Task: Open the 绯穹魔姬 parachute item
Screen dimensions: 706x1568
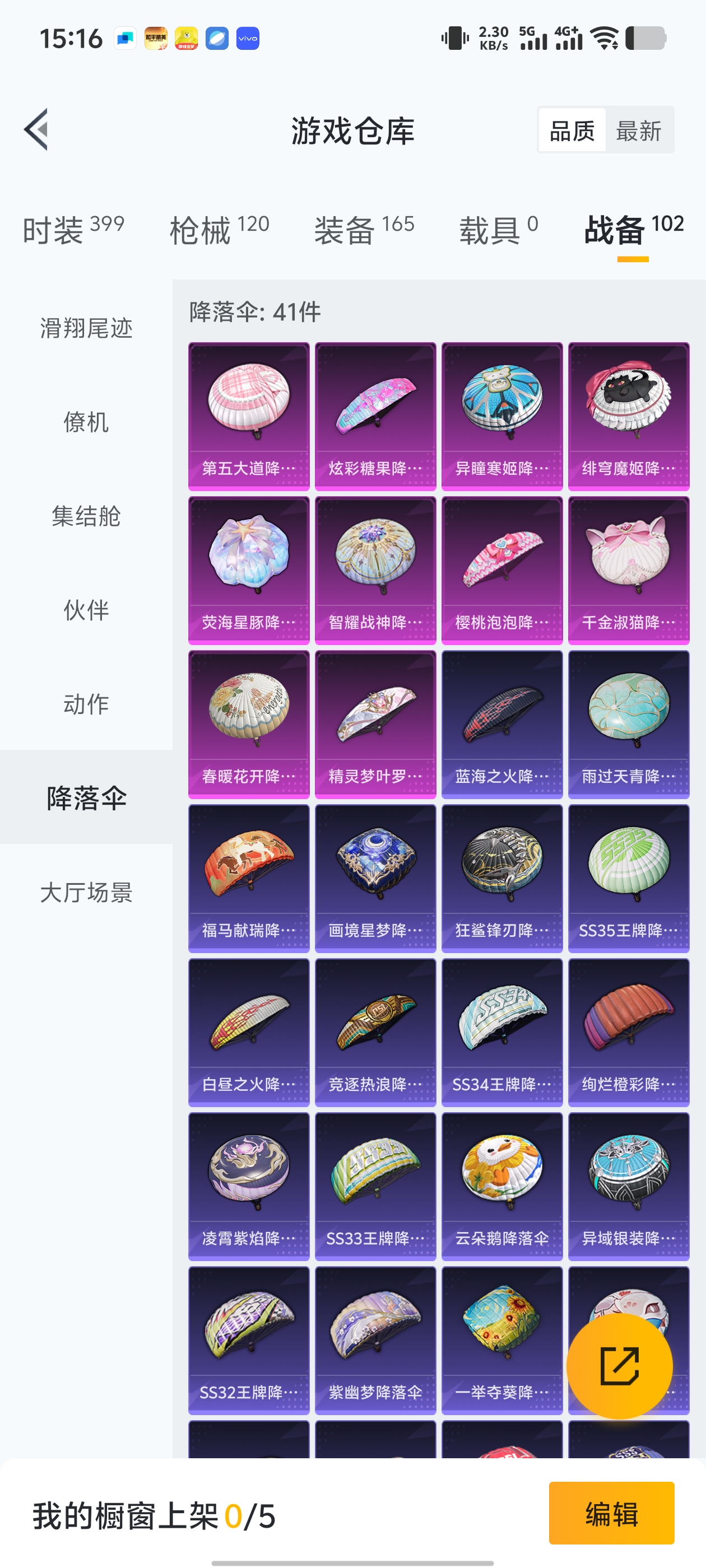Action: (x=629, y=414)
